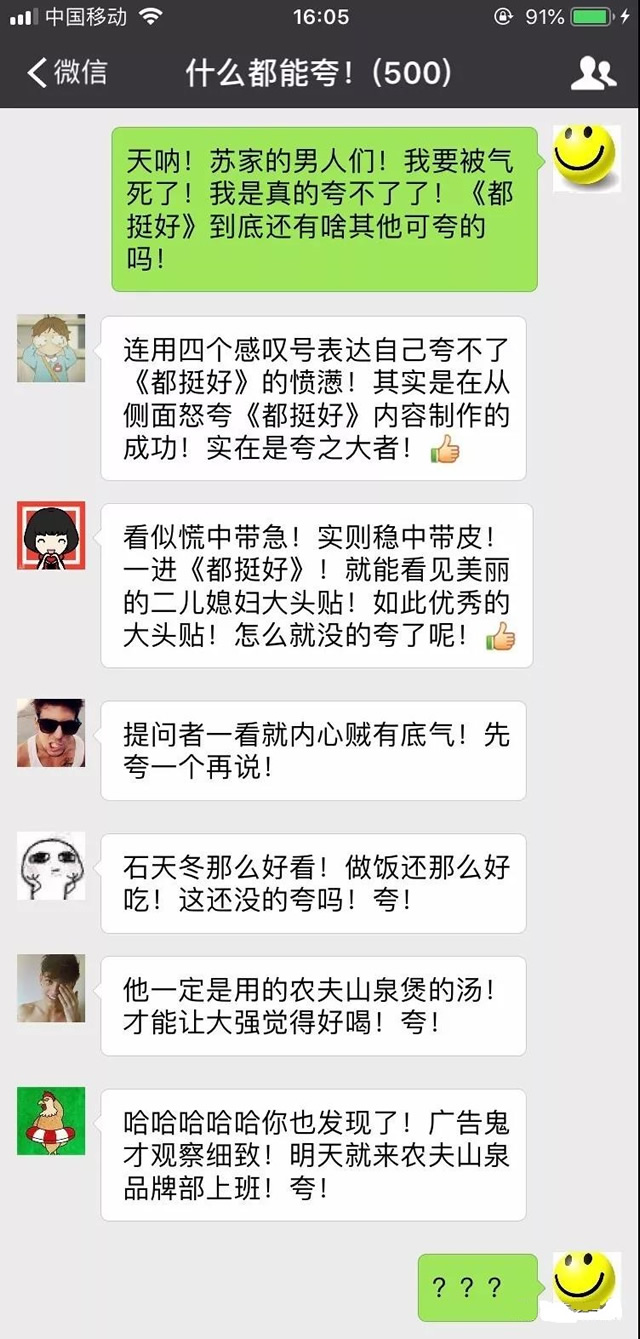This screenshot has width=640, height=1339.
Task: Open the smiley avatar beside the first green message
Action: [587, 160]
